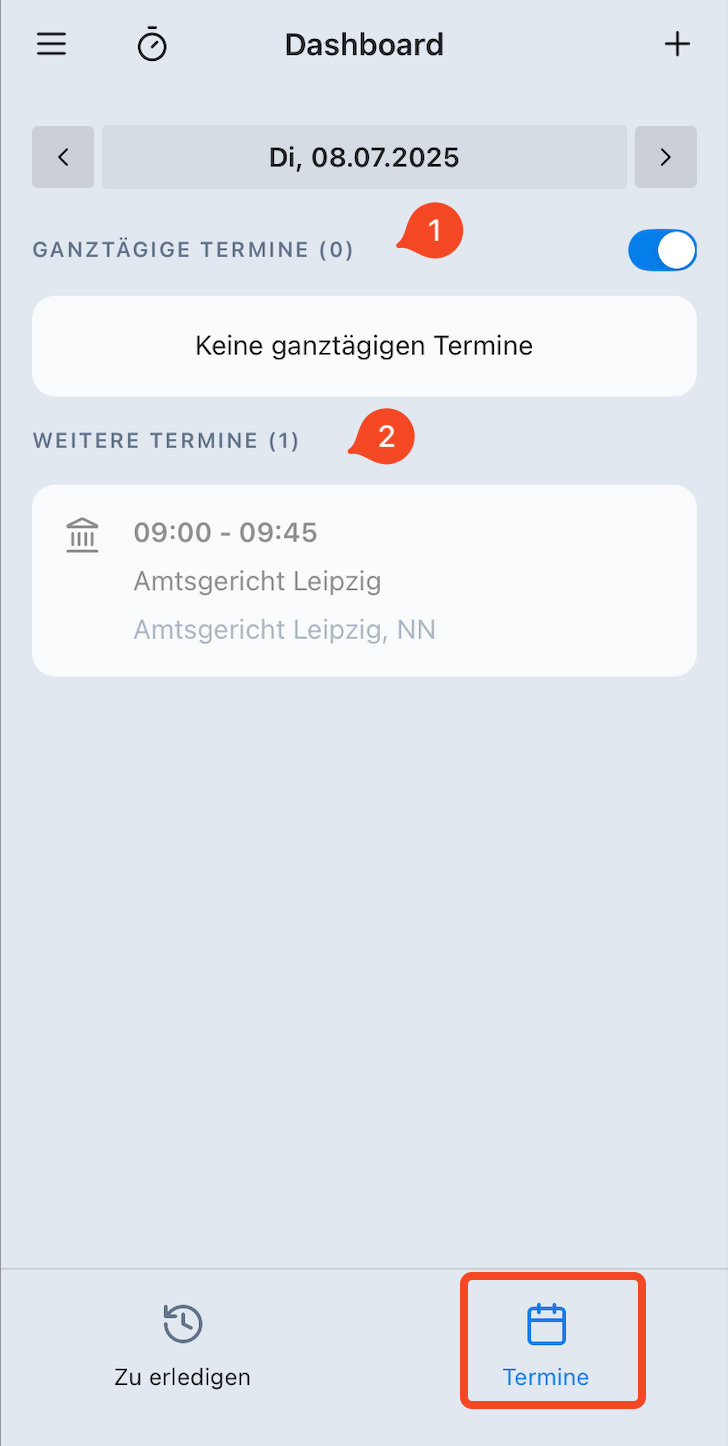The width and height of the screenshot is (728, 1446).
Task: Go to the next day
Action: pyautogui.click(x=665, y=157)
